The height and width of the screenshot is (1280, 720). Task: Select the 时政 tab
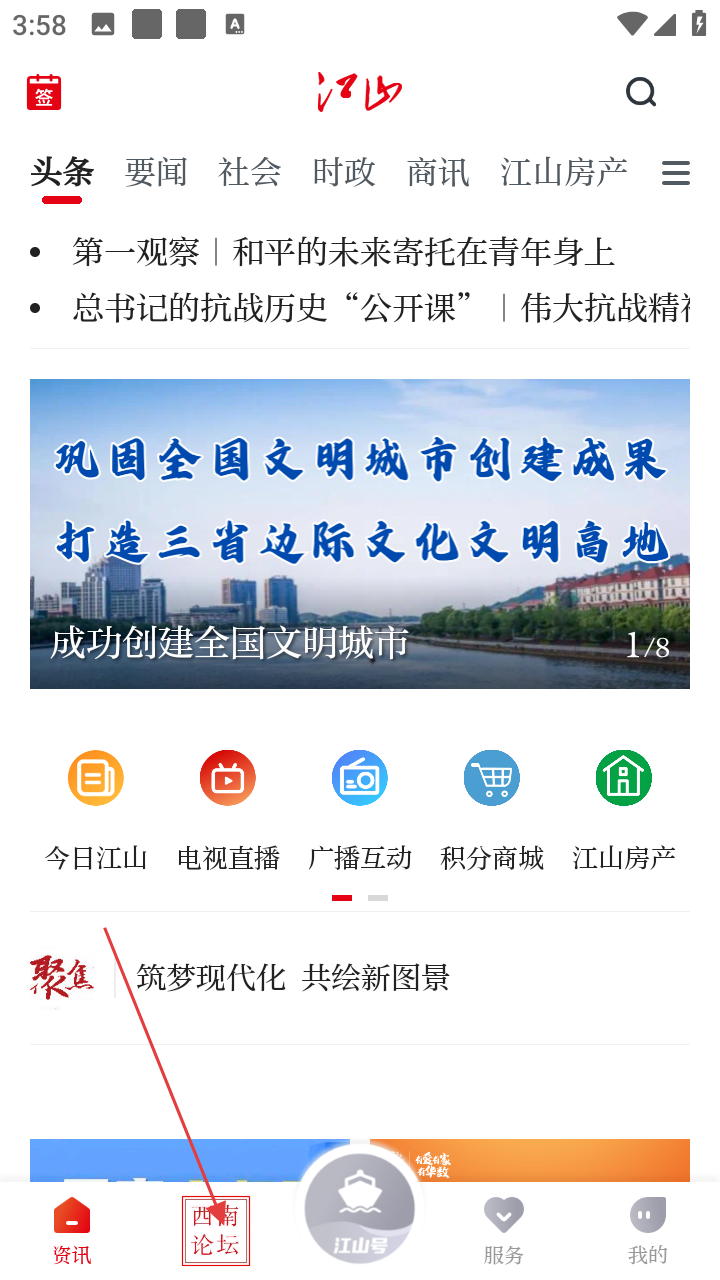tap(344, 172)
